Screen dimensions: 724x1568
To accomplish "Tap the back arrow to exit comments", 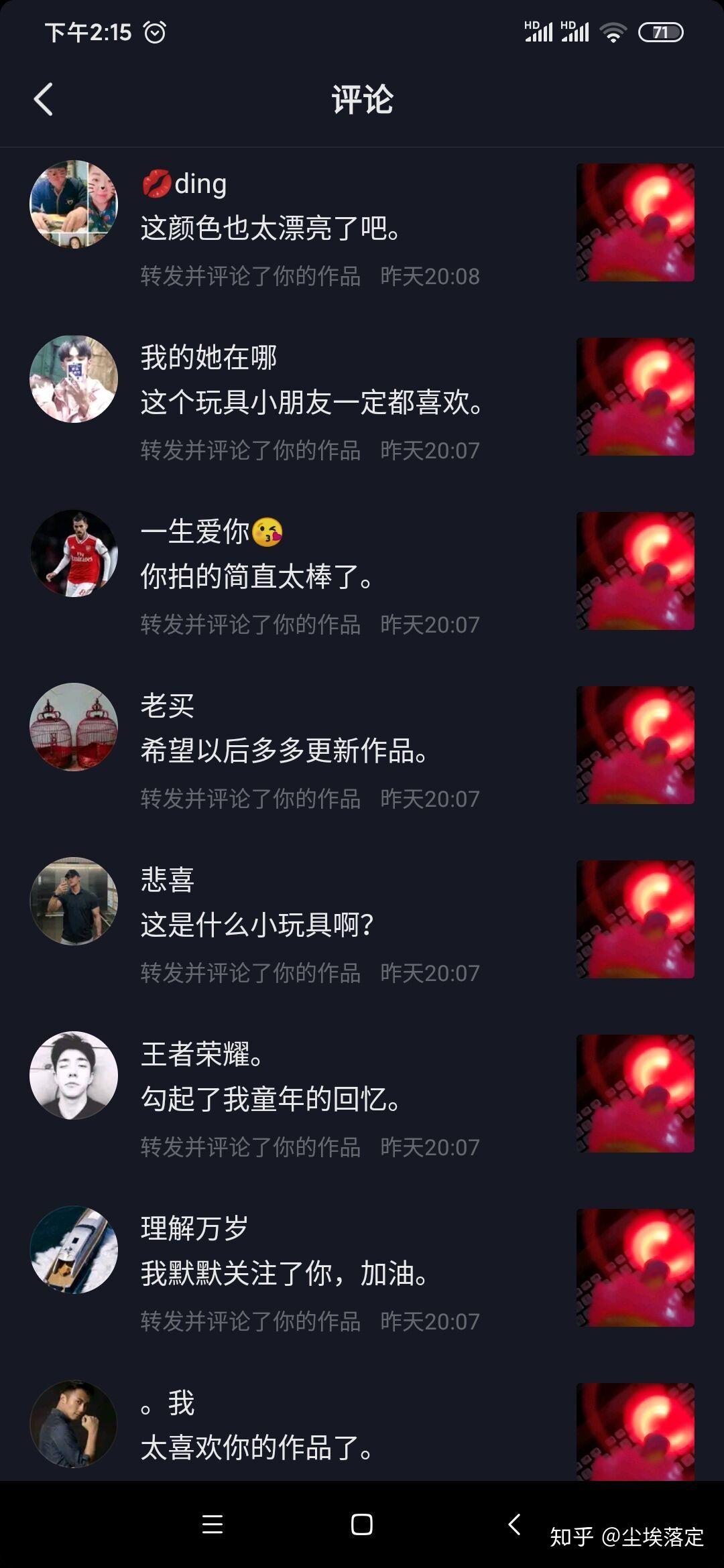I will (x=43, y=101).
